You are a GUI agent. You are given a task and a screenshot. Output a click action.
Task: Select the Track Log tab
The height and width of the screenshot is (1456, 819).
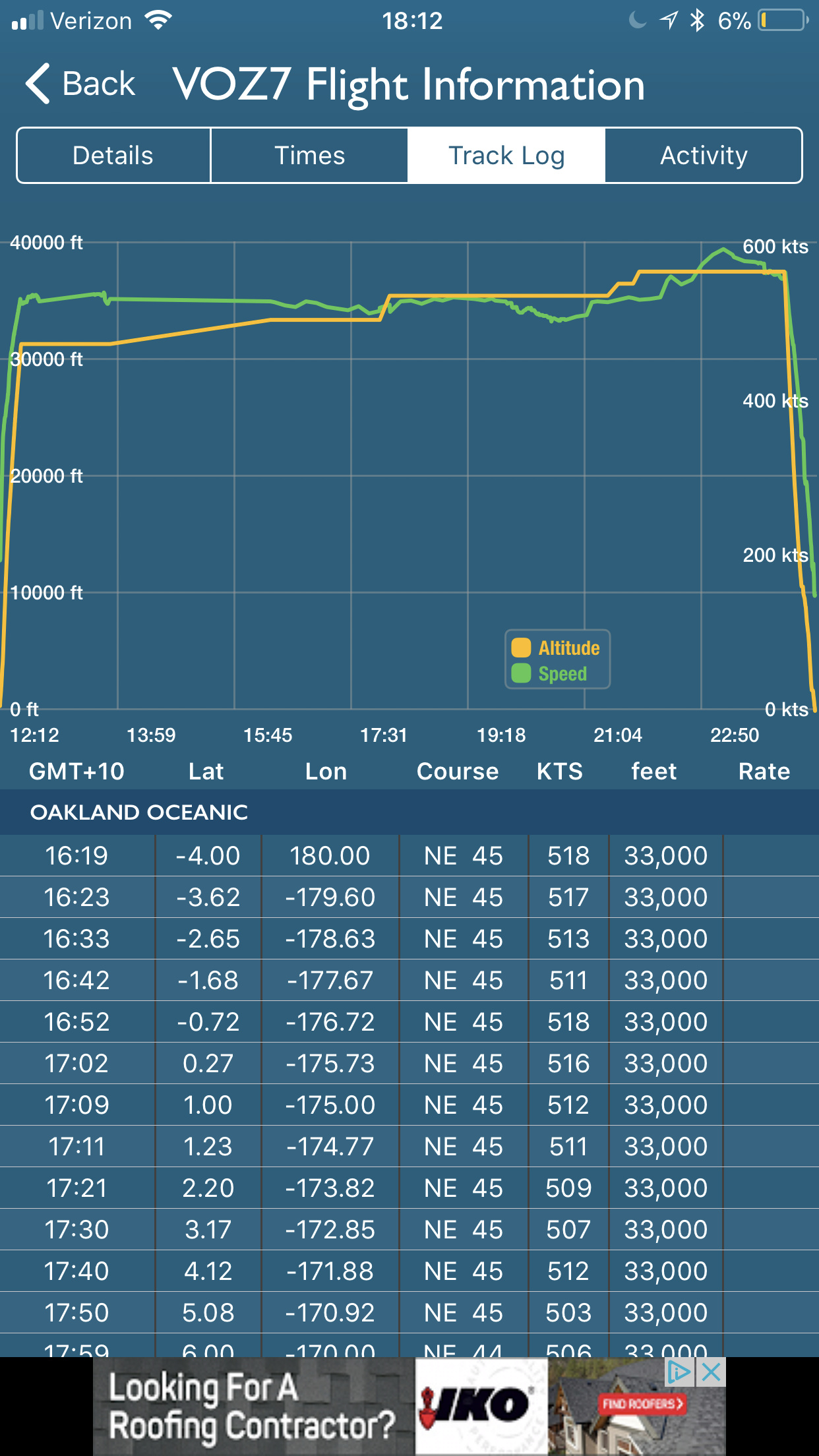tap(506, 156)
